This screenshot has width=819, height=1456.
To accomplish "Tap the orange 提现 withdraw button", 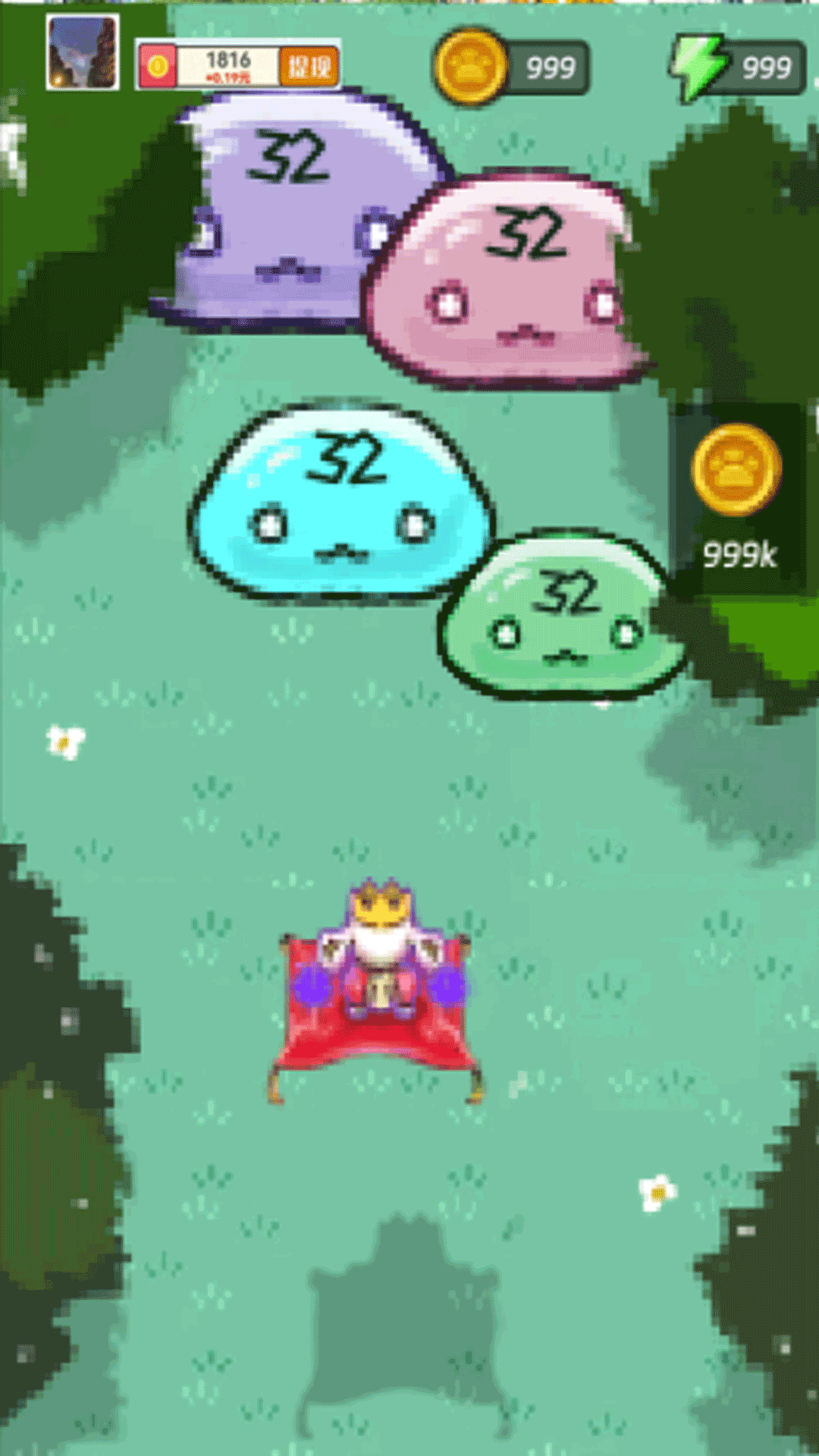I will [309, 67].
